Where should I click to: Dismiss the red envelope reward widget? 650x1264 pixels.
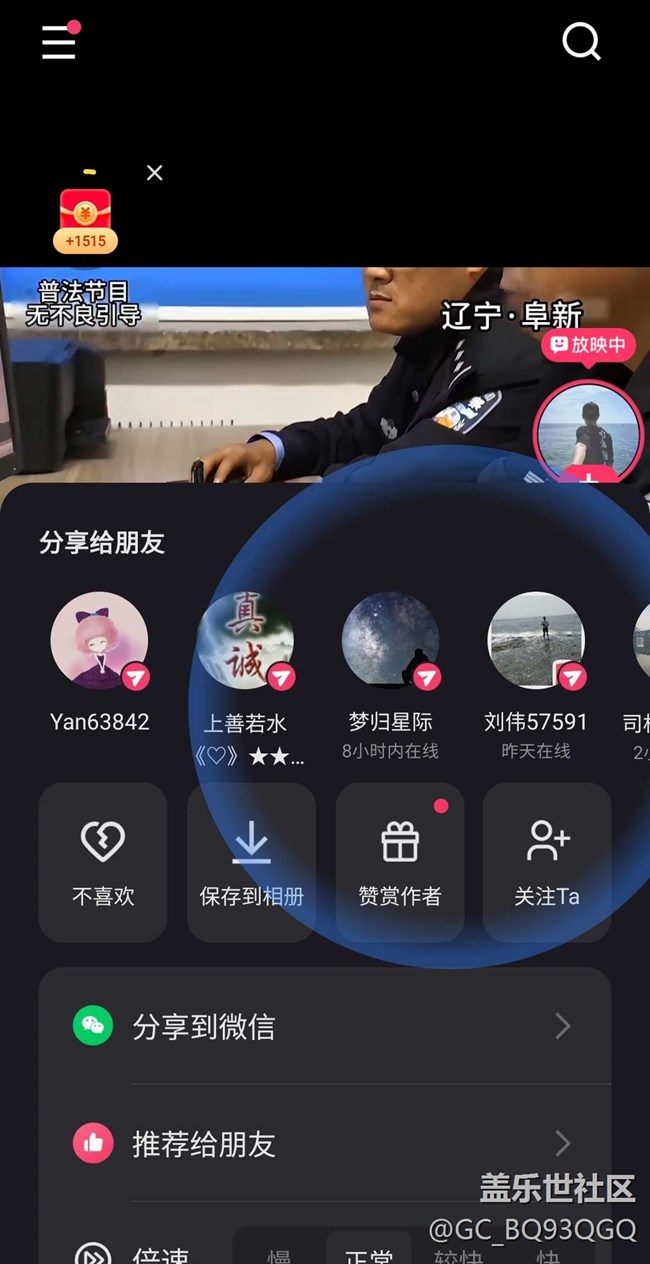[154, 173]
